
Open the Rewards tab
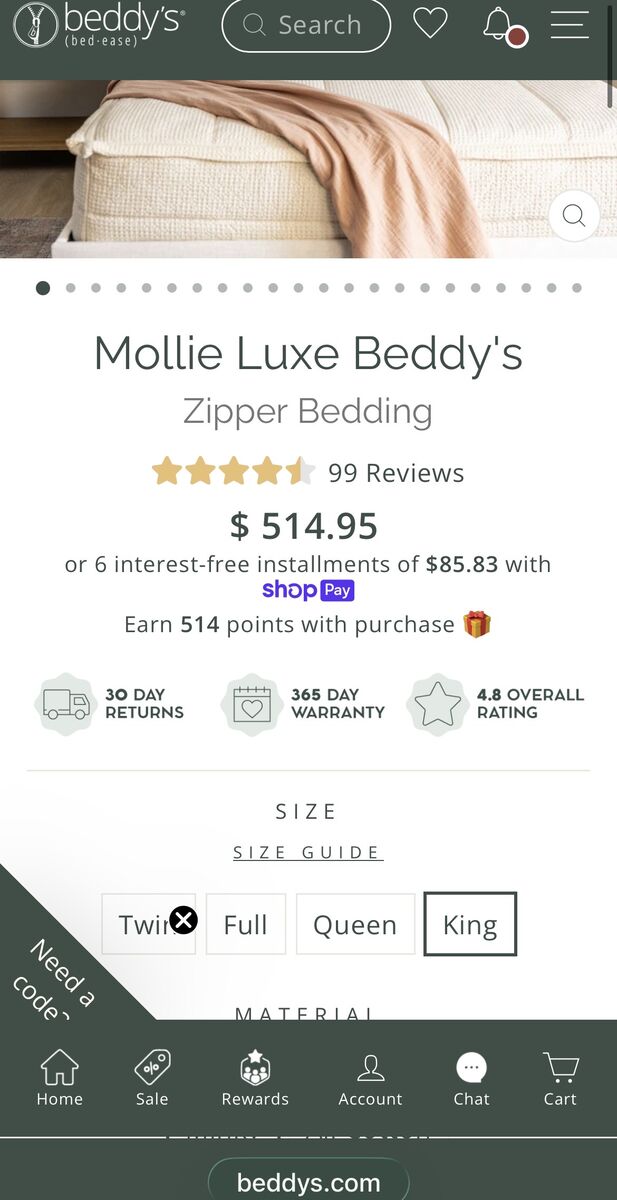tap(255, 1078)
